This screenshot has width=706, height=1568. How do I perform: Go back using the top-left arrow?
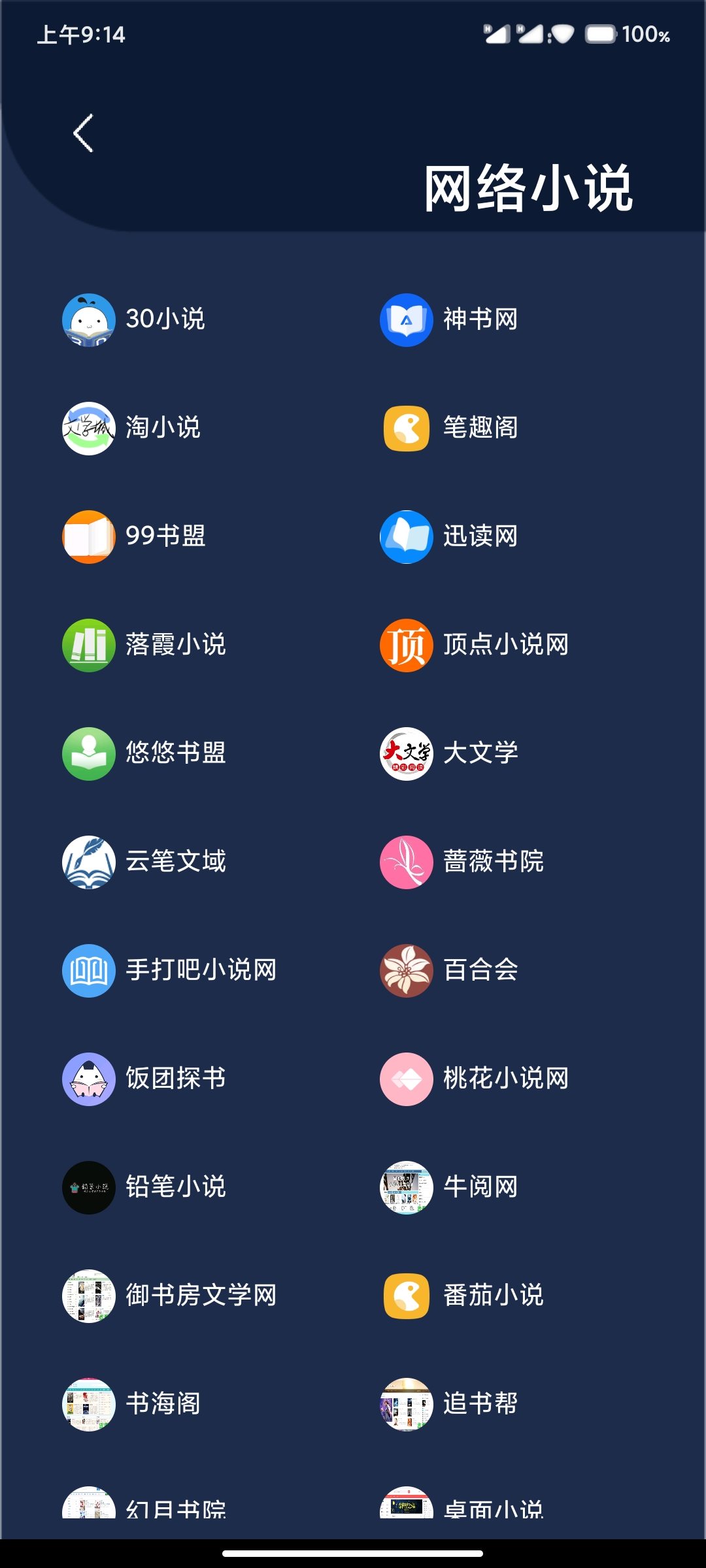[x=83, y=133]
